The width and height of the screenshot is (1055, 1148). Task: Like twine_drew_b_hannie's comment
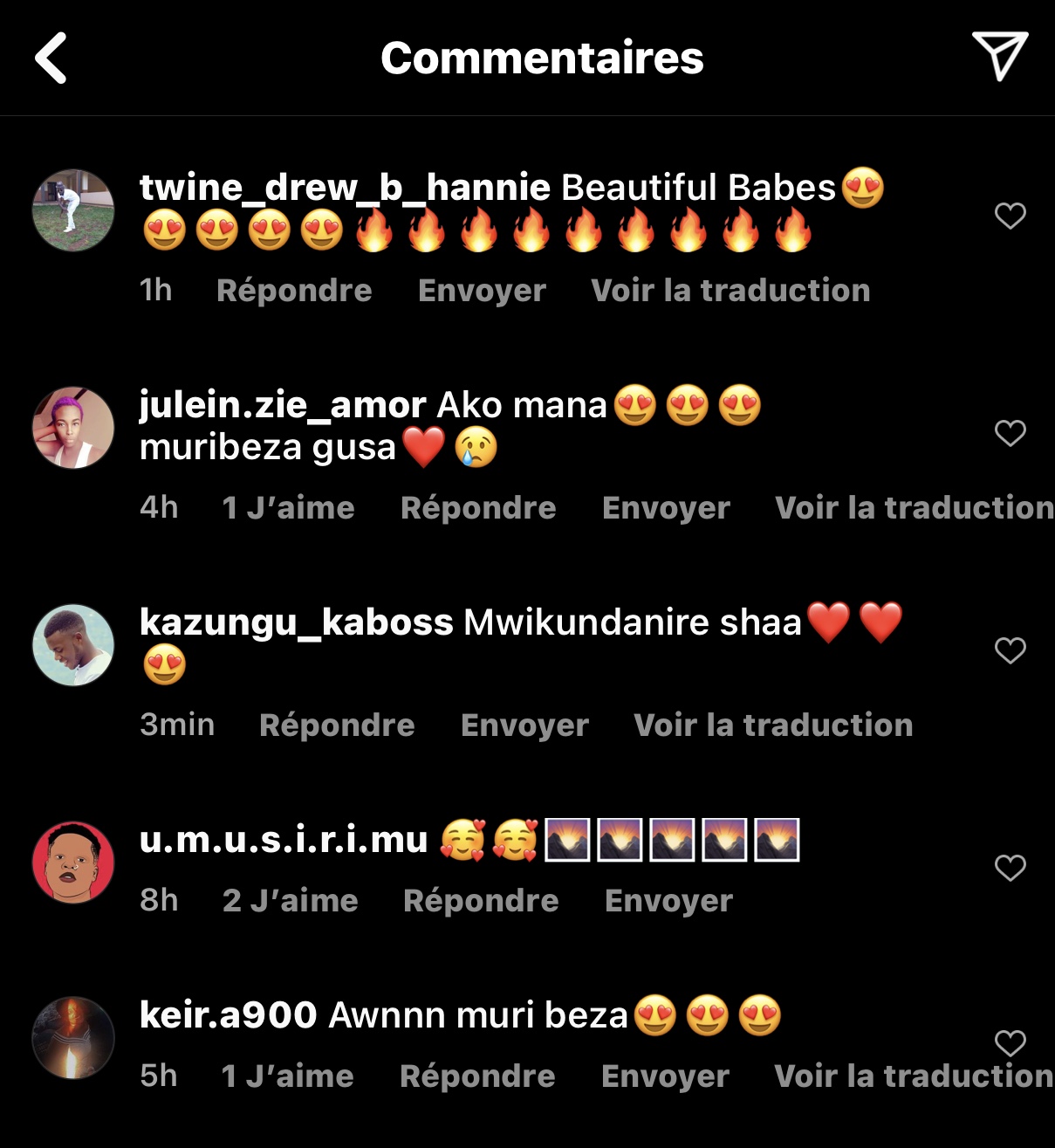point(1010,216)
